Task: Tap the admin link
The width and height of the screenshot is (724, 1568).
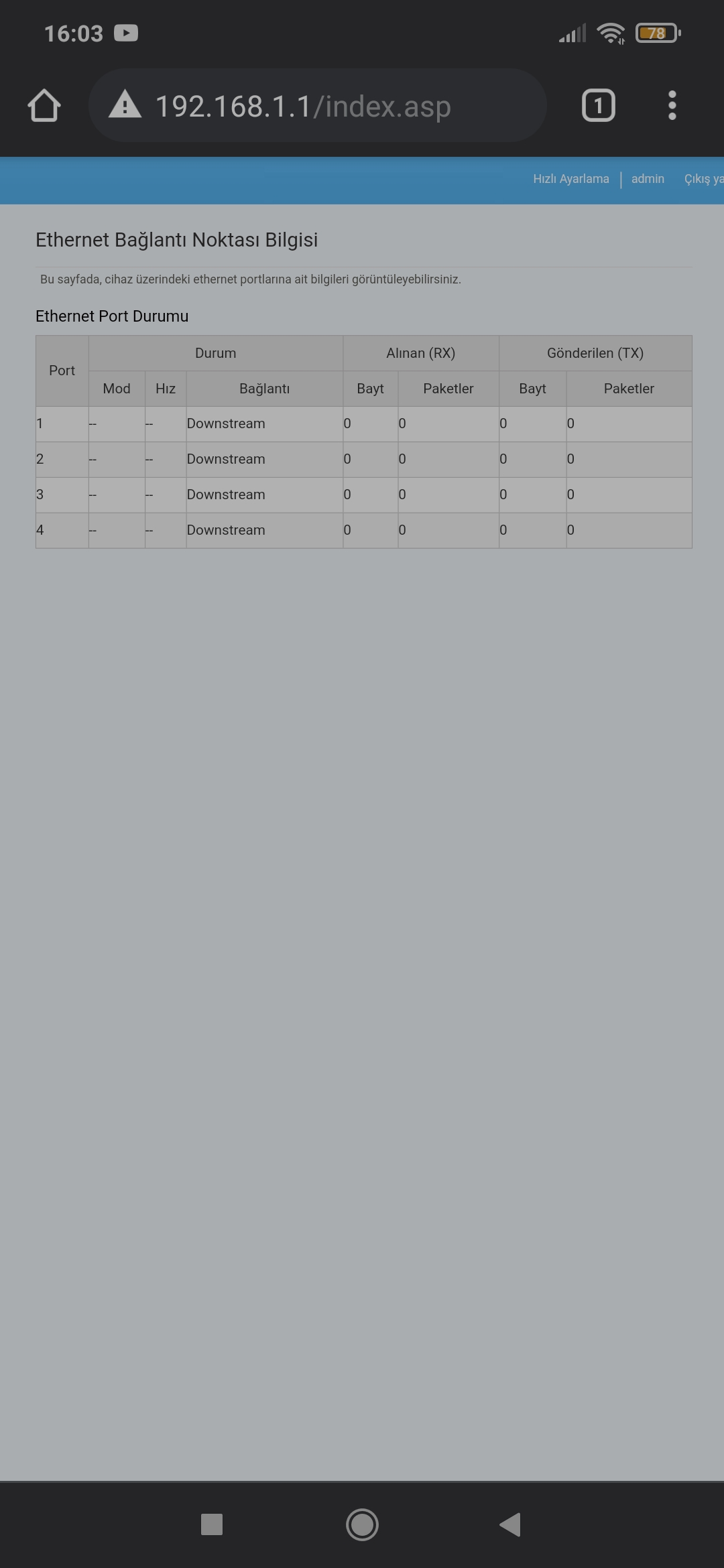Action: coord(648,179)
